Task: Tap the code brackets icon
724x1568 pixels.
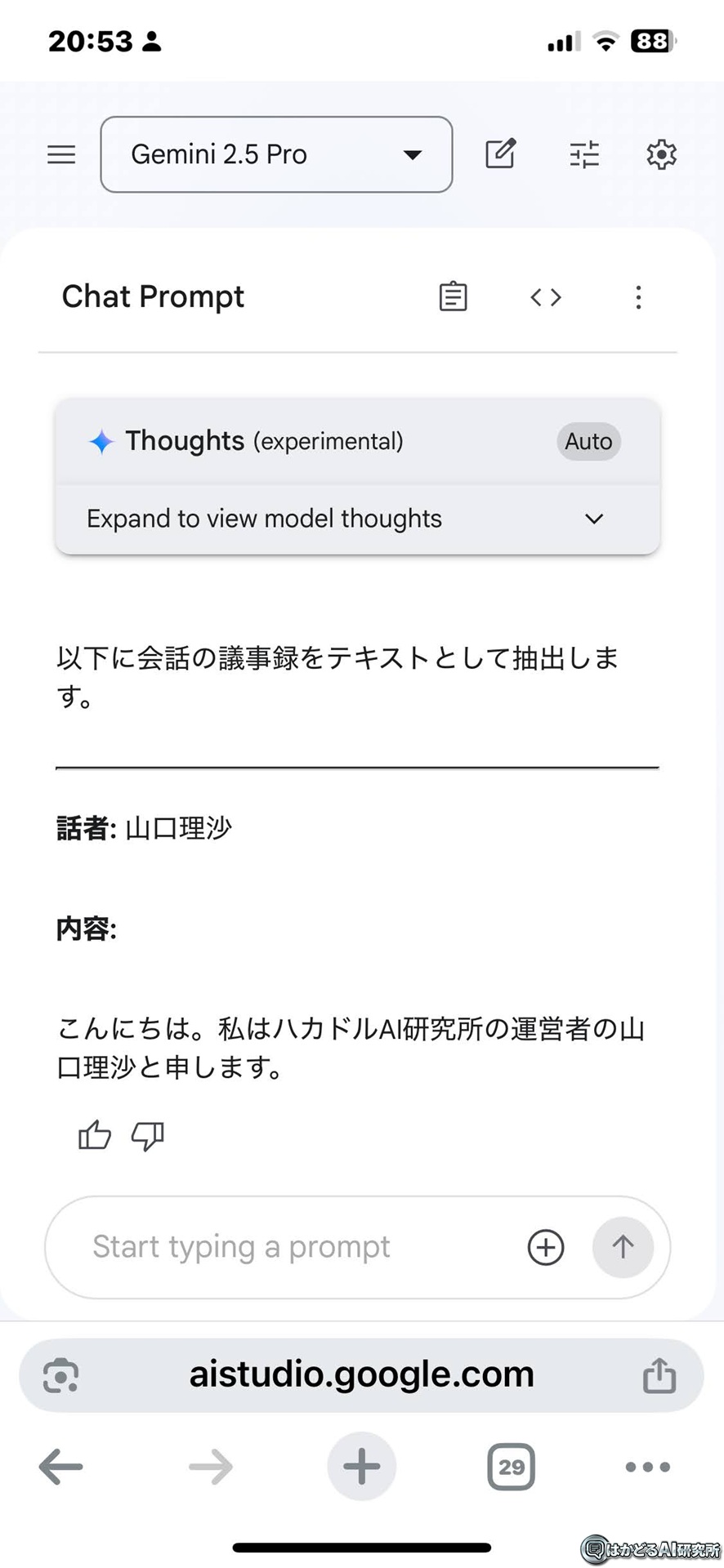Action: pos(546,297)
